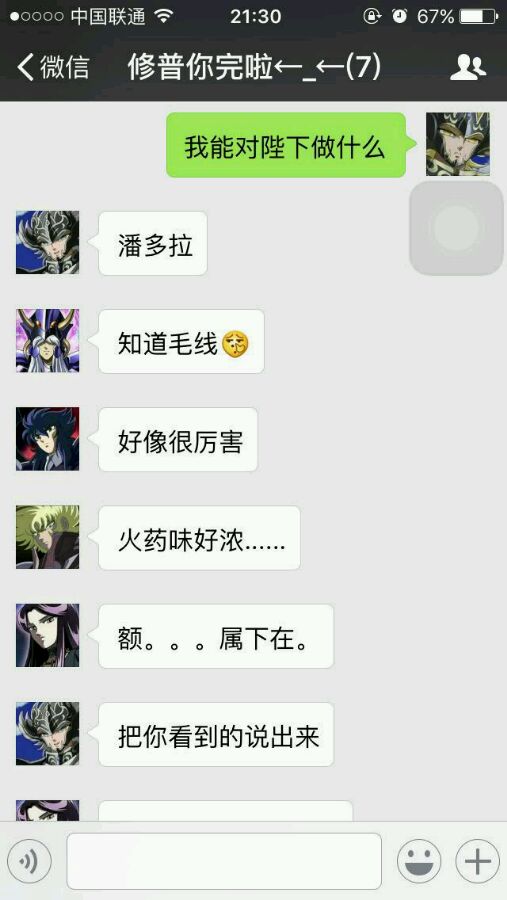Tap the avatar next to 额。。。属下在。
The height and width of the screenshot is (900, 507).
point(48,635)
